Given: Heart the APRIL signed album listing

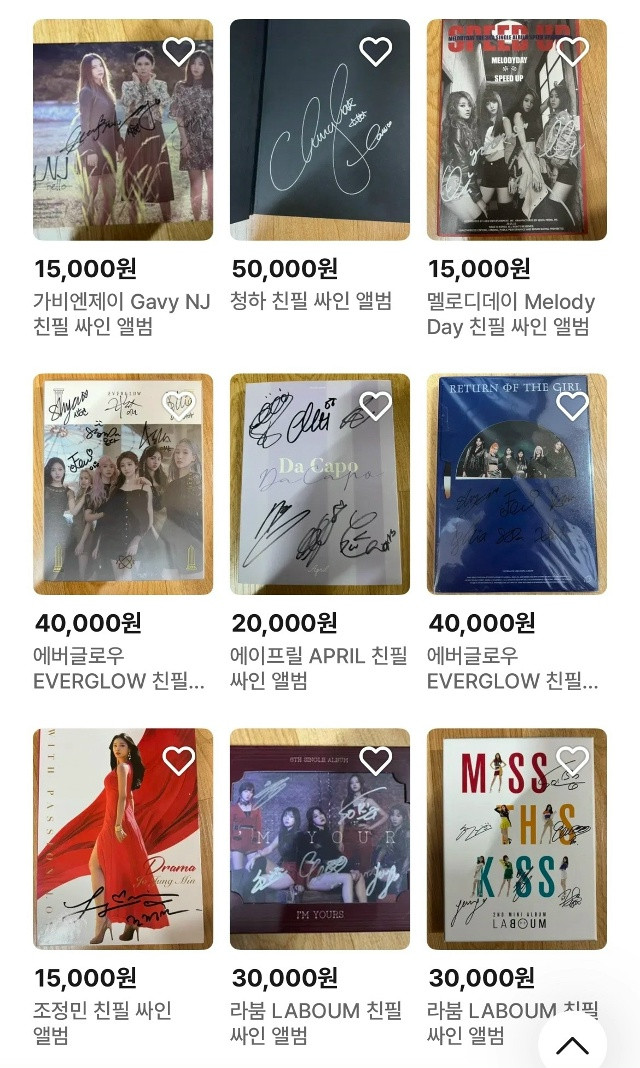Looking at the screenshot, I should click(x=375, y=405).
